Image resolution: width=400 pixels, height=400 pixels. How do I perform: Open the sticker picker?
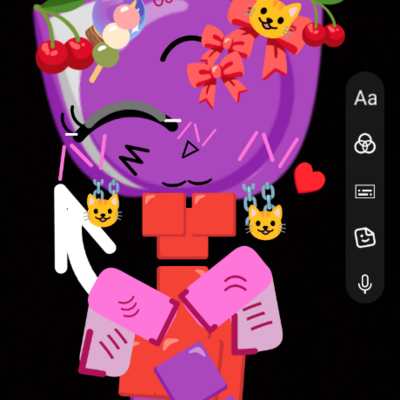[365, 238]
